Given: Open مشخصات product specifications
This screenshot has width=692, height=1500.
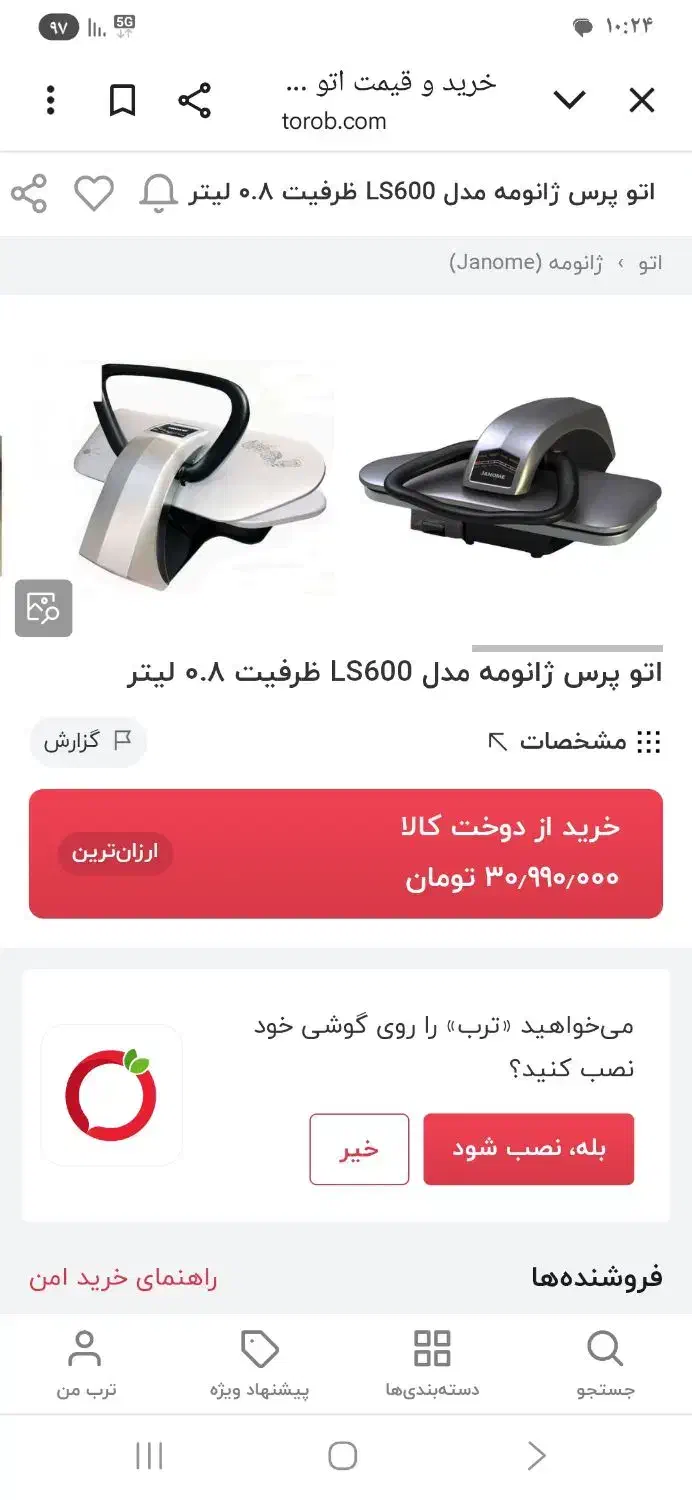Looking at the screenshot, I should click(x=574, y=741).
